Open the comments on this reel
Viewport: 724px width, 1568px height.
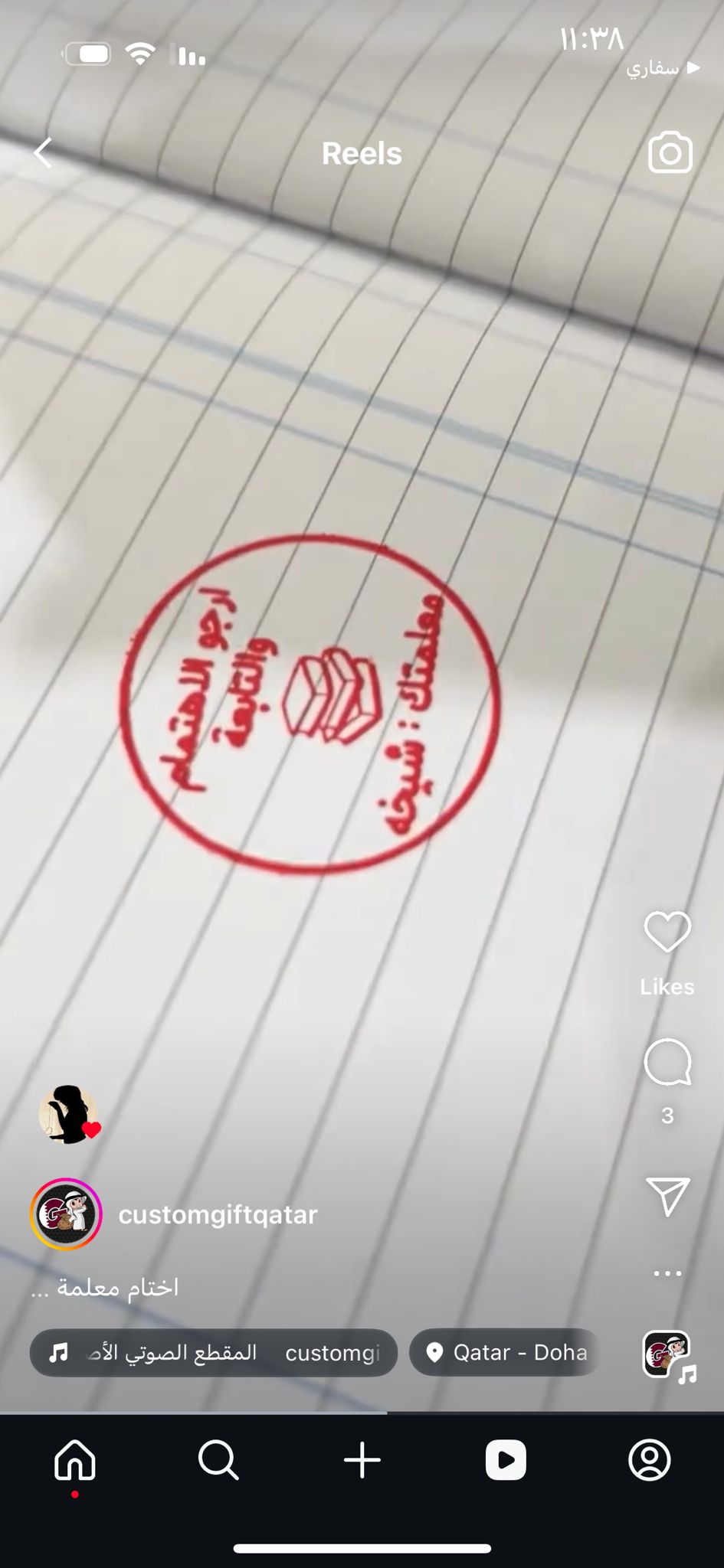coord(667,1063)
